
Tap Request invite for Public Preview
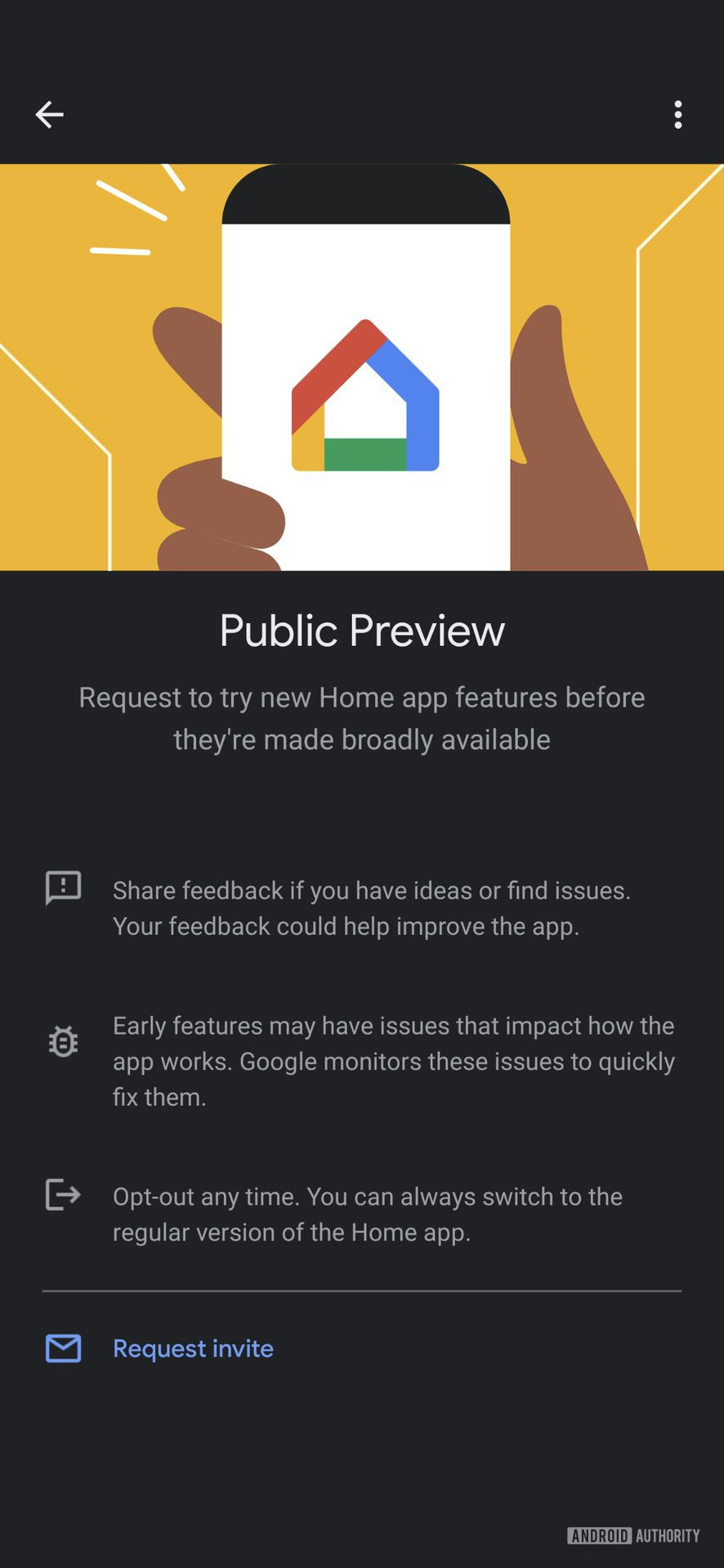coord(193,1348)
